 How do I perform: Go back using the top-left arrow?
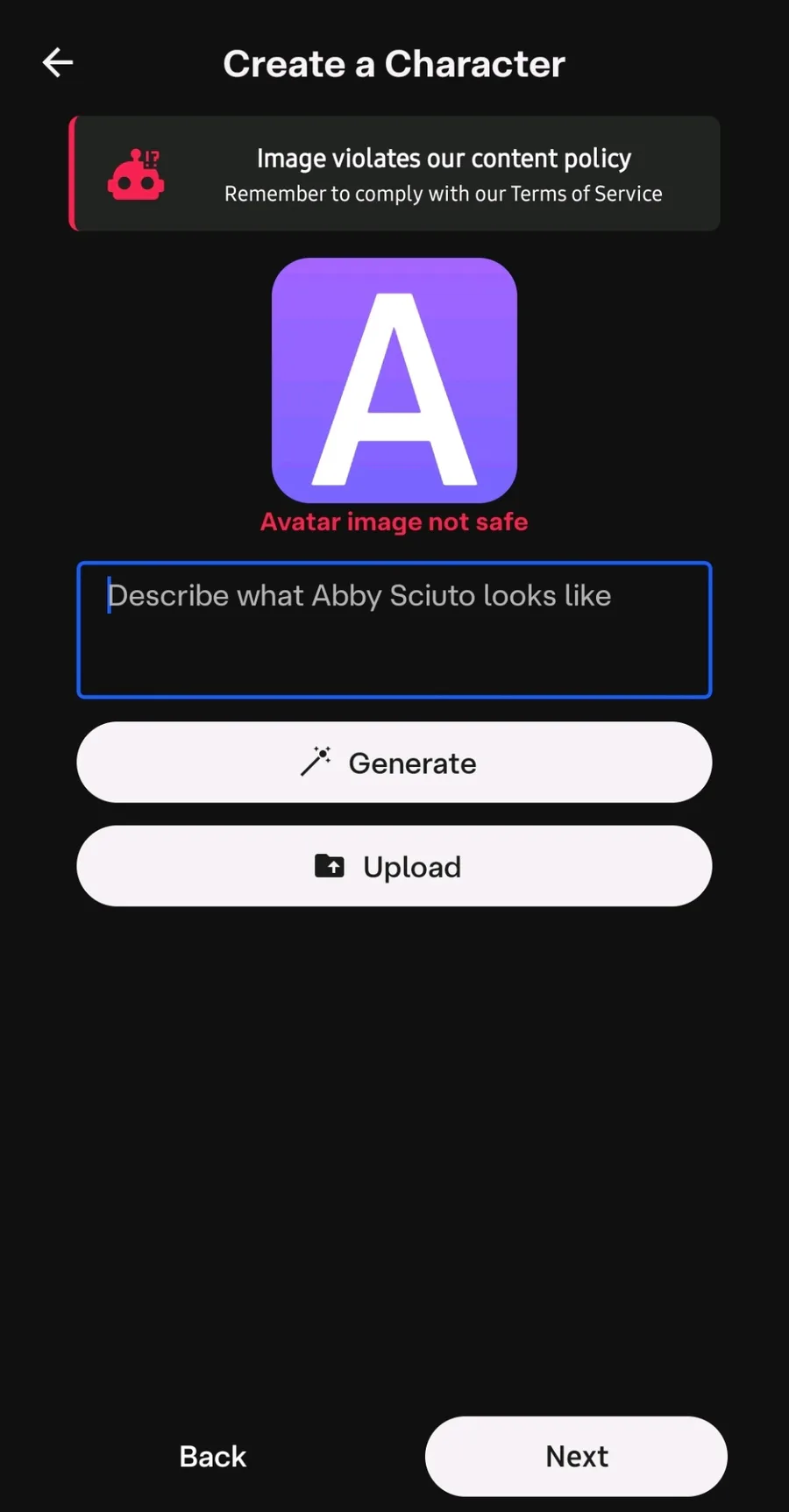(58, 62)
